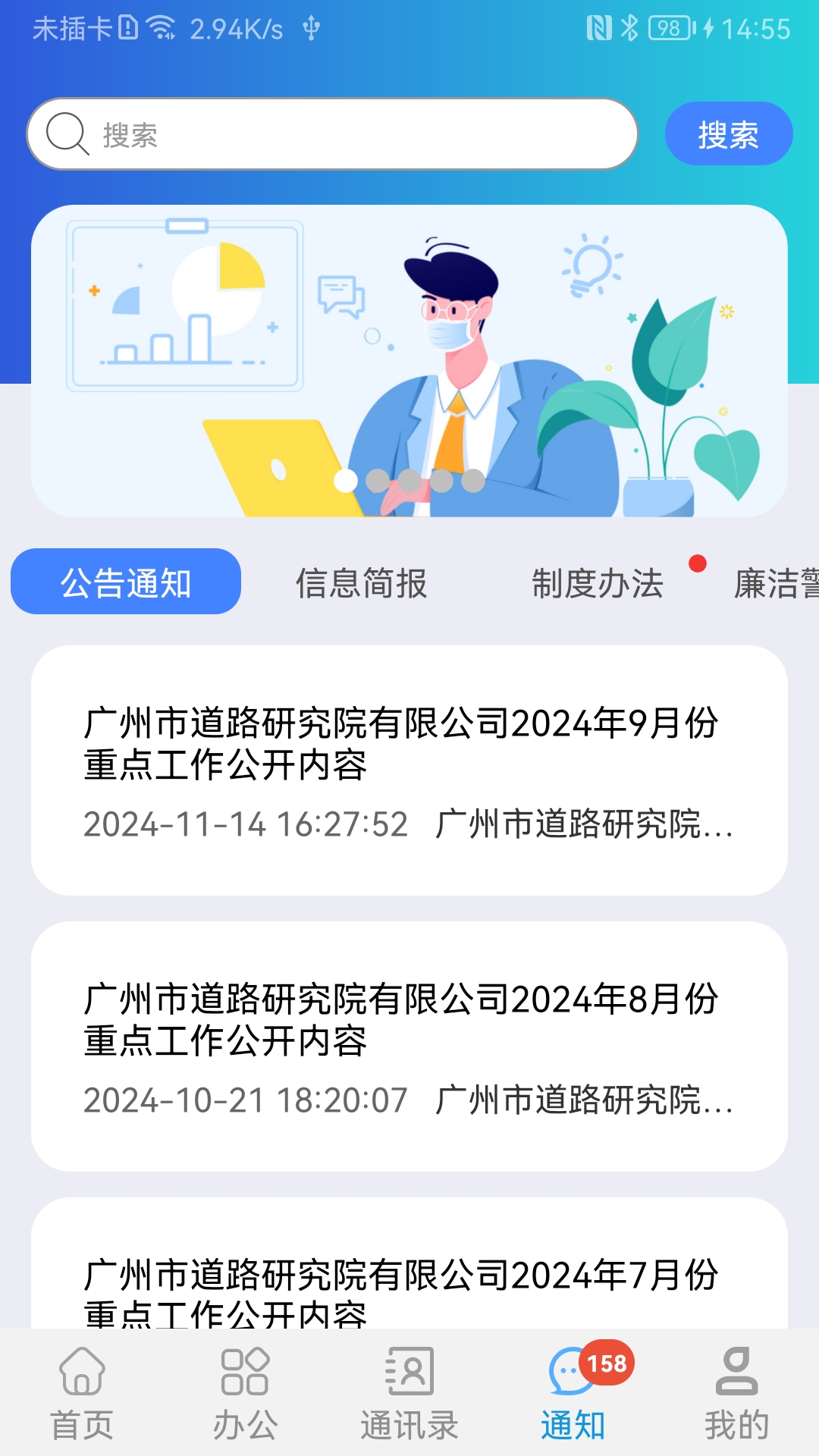Click the magnifying glass search icon
The image size is (819, 1456).
[x=67, y=133]
